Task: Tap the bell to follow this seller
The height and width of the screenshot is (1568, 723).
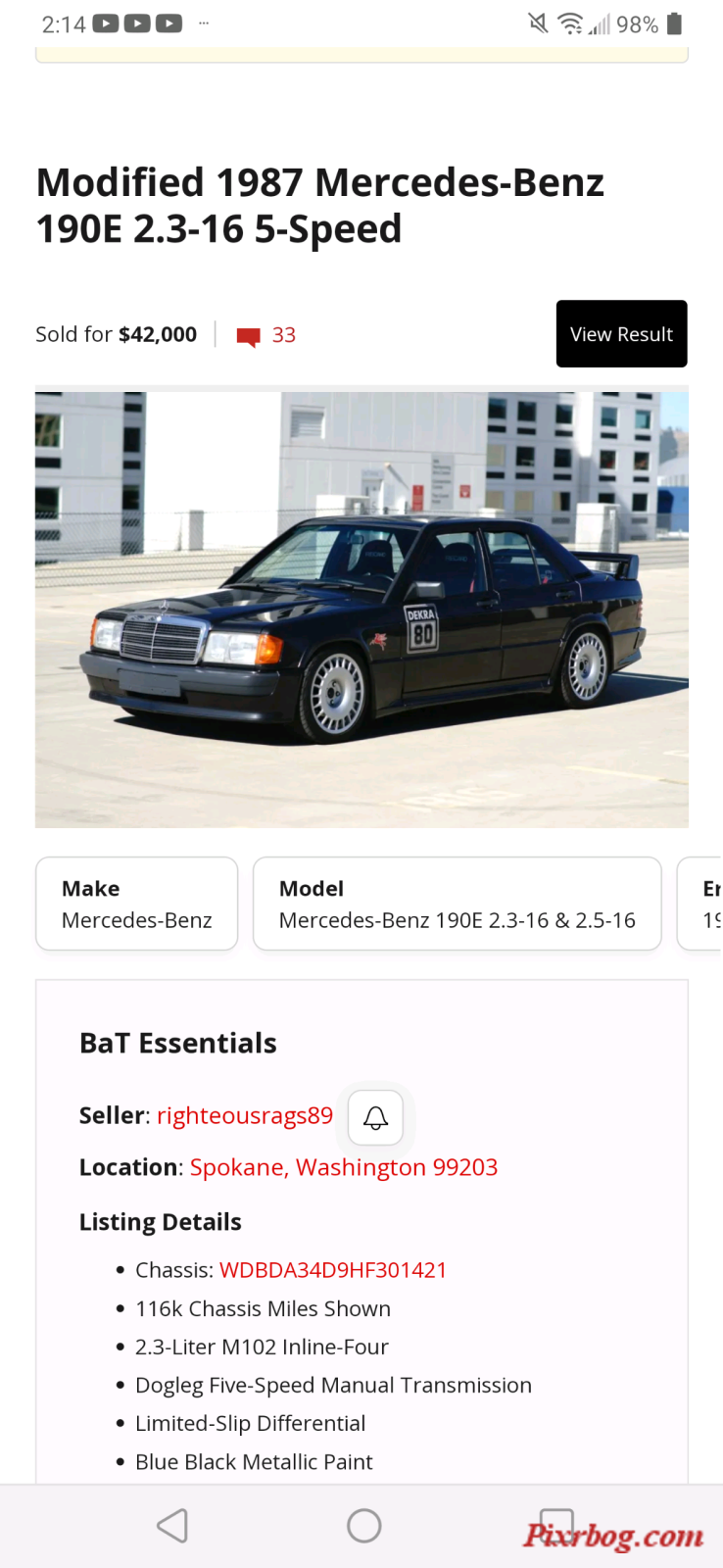Action: [x=376, y=1117]
